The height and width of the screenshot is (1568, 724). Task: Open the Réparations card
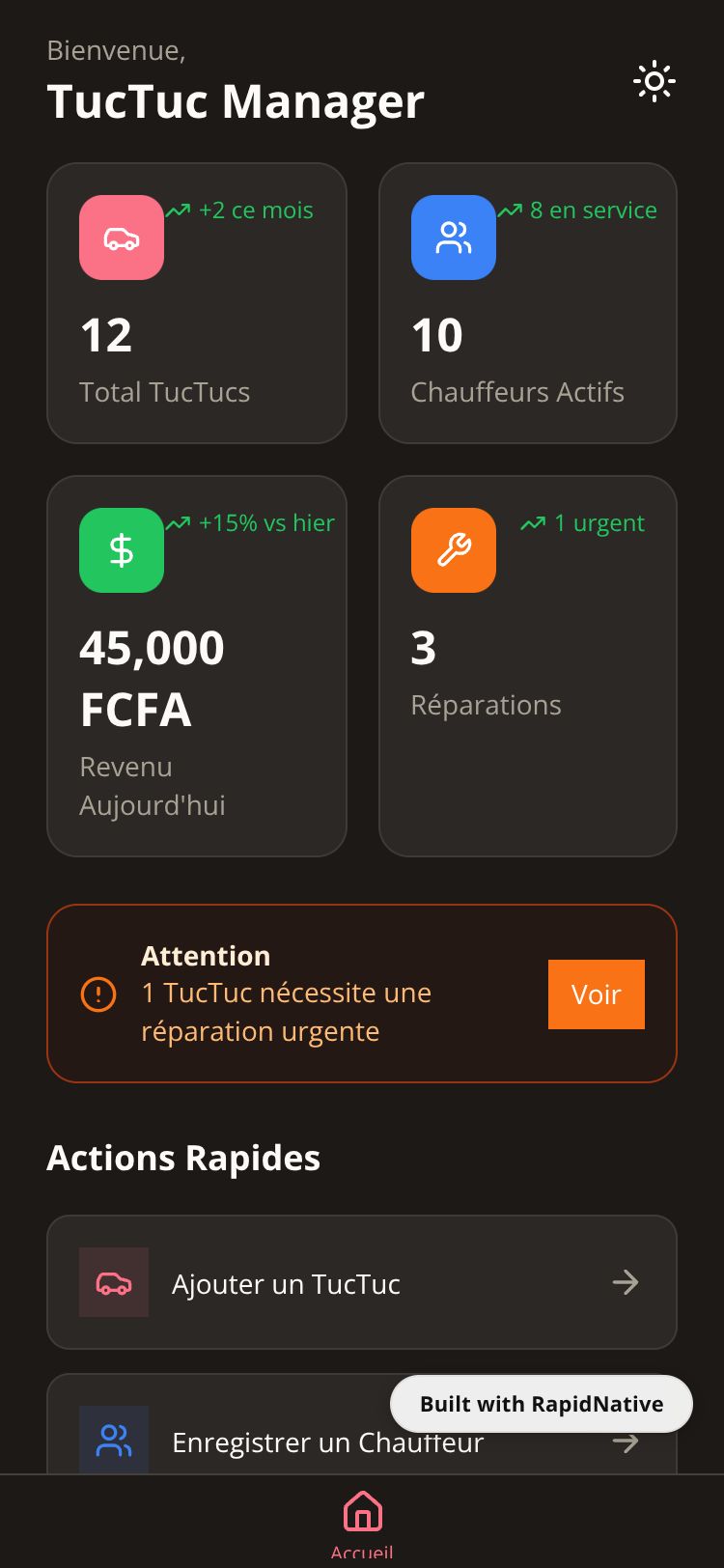[527, 666]
